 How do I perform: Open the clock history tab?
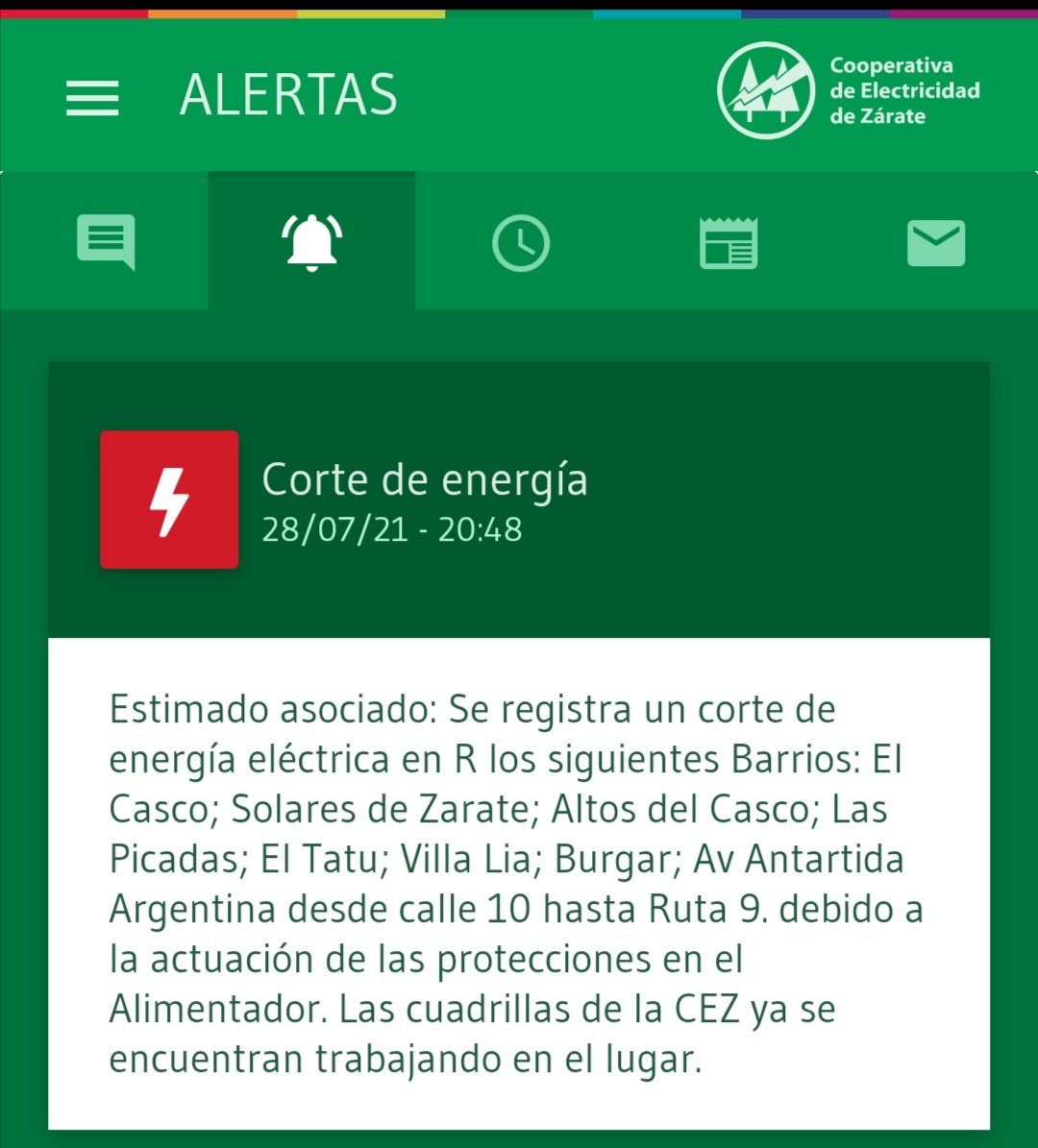click(520, 242)
